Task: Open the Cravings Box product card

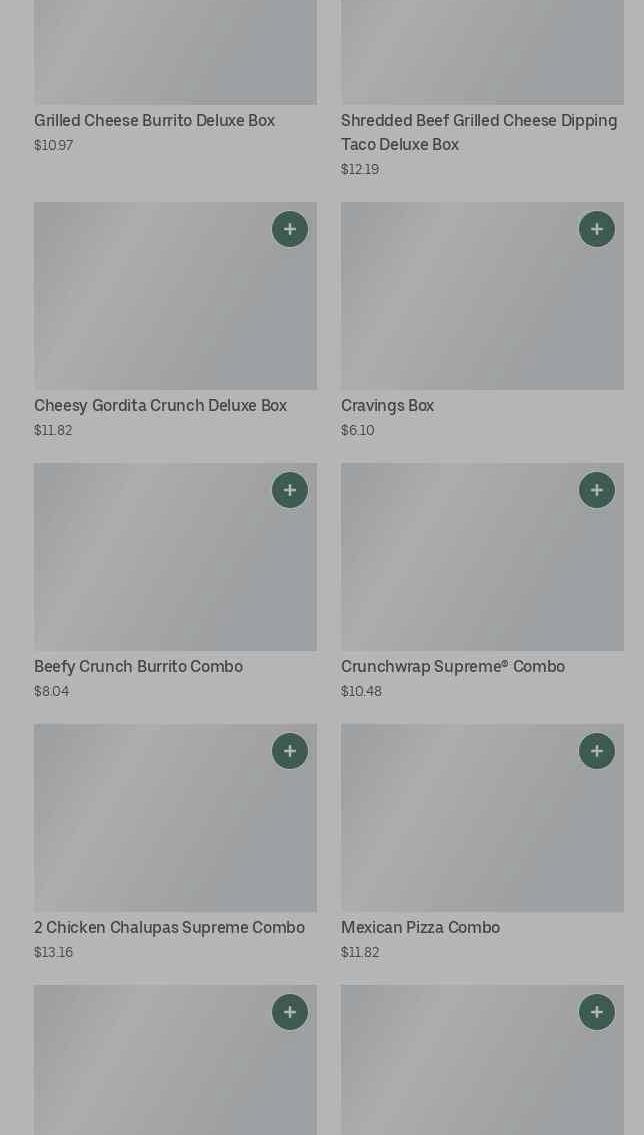Action: coord(482,320)
